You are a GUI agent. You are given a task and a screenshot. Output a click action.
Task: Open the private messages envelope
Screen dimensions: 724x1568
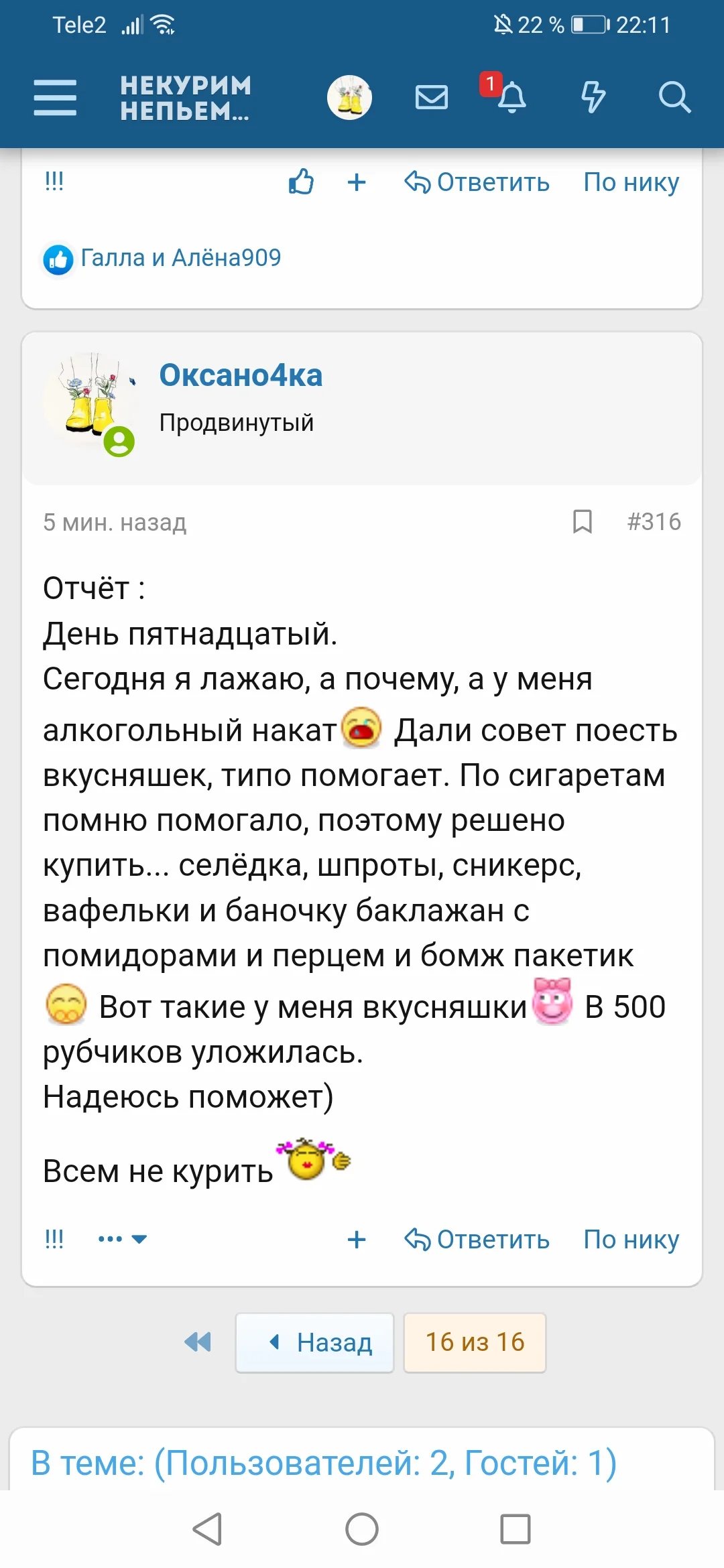tap(432, 98)
